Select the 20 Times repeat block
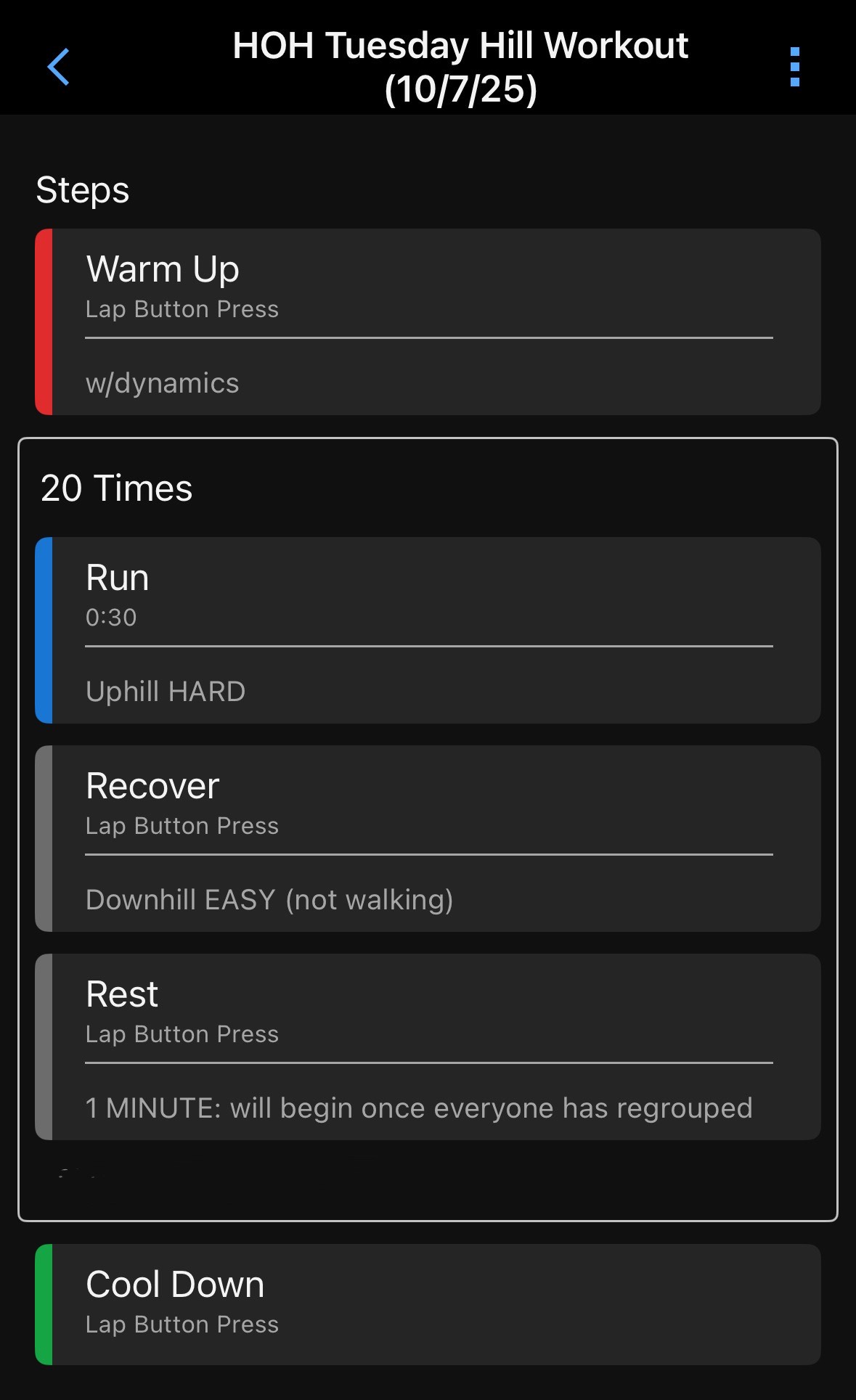856x1400 pixels. coord(116,488)
